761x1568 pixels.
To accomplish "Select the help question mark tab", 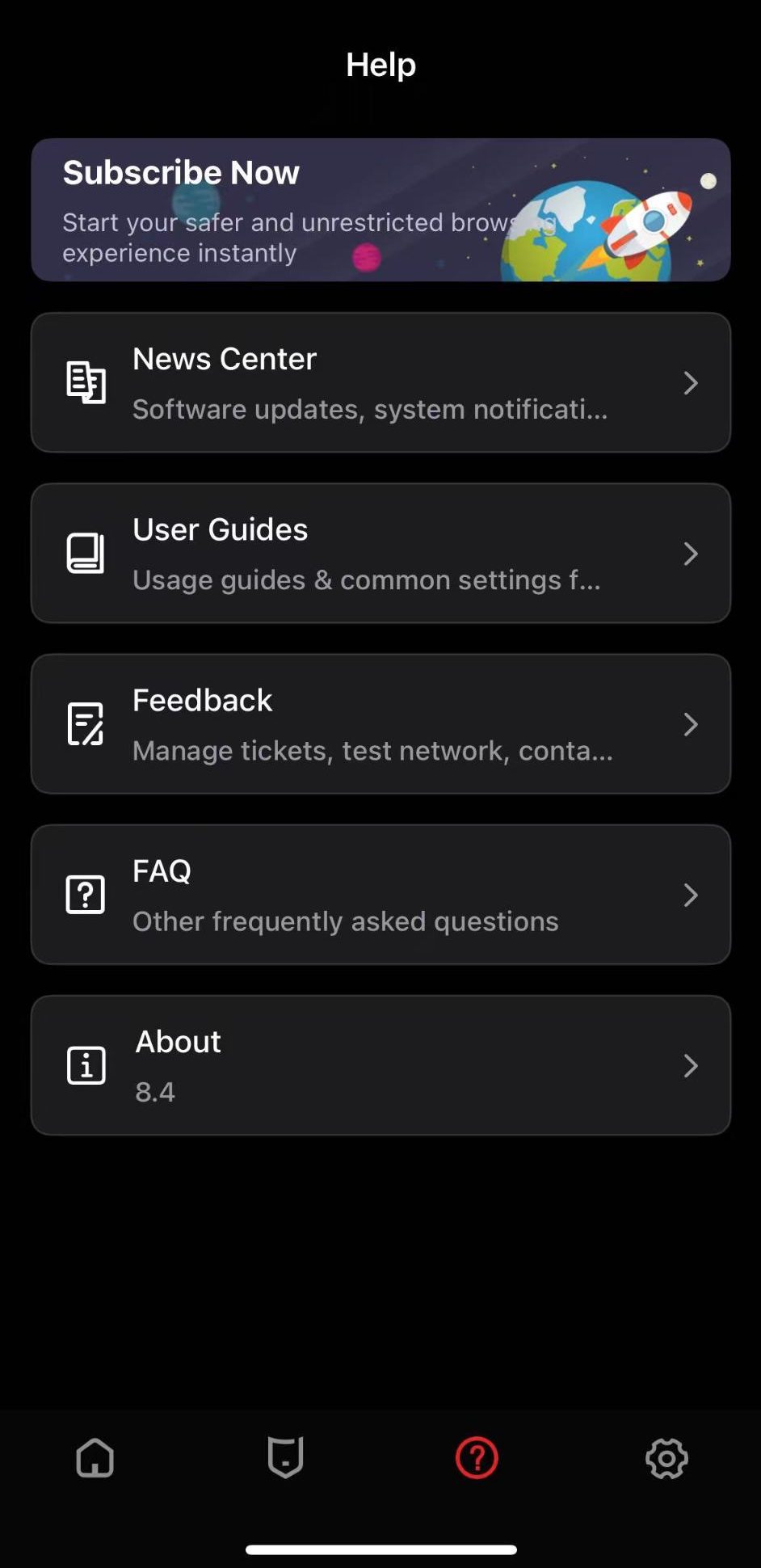I will click(x=477, y=1458).
